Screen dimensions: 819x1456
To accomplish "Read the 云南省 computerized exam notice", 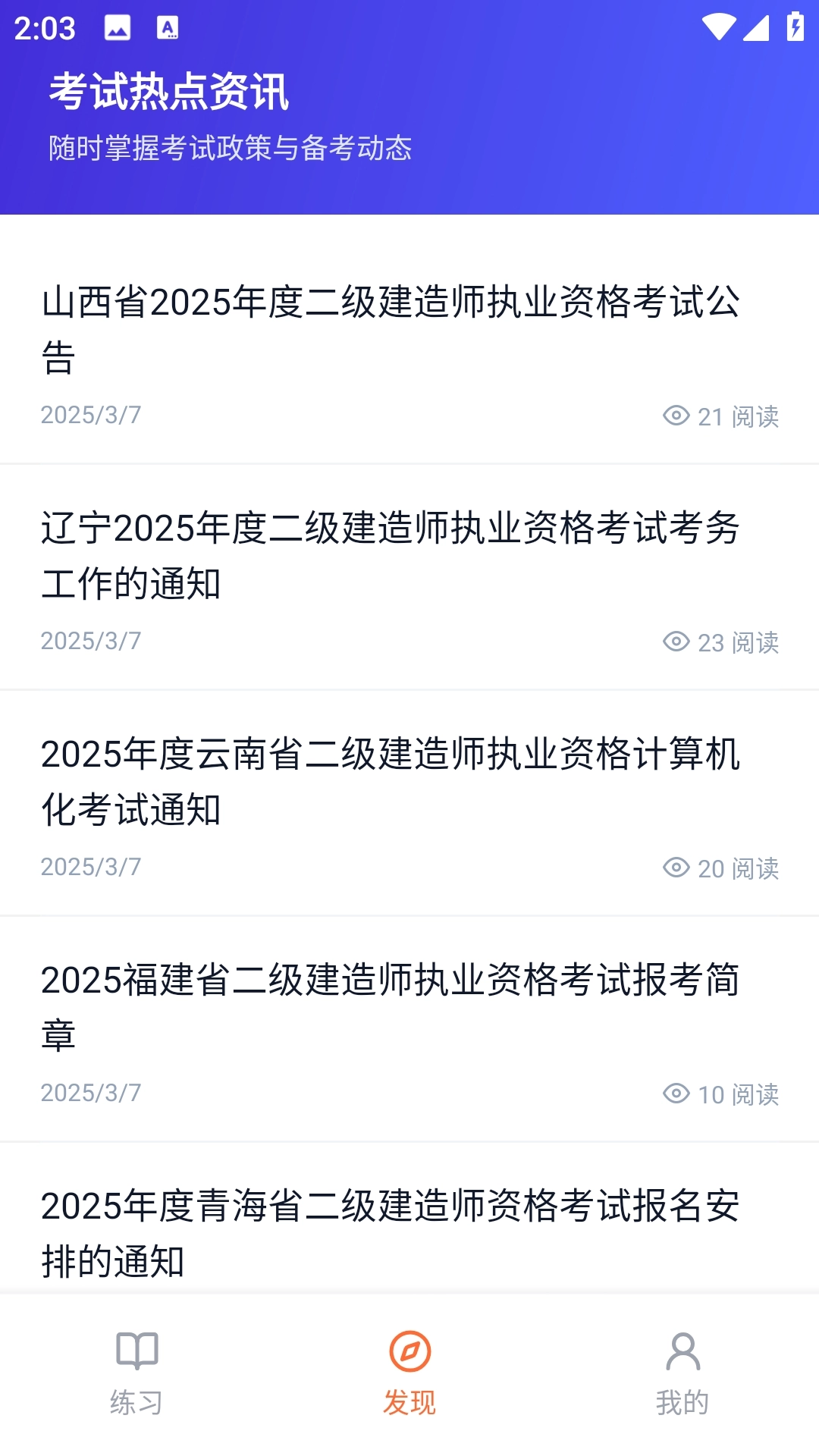I will (x=391, y=781).
